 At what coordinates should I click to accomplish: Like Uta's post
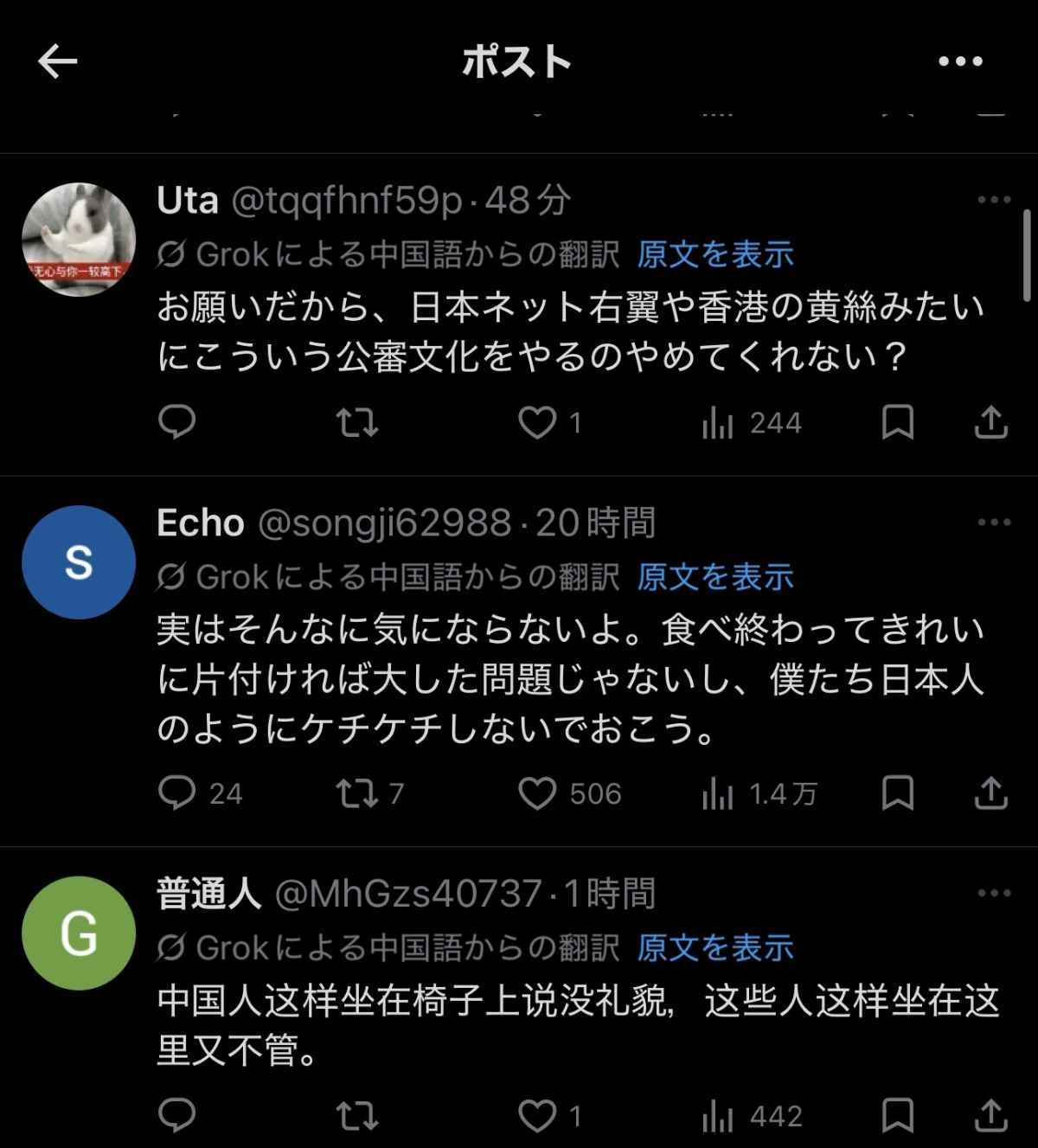537,423
